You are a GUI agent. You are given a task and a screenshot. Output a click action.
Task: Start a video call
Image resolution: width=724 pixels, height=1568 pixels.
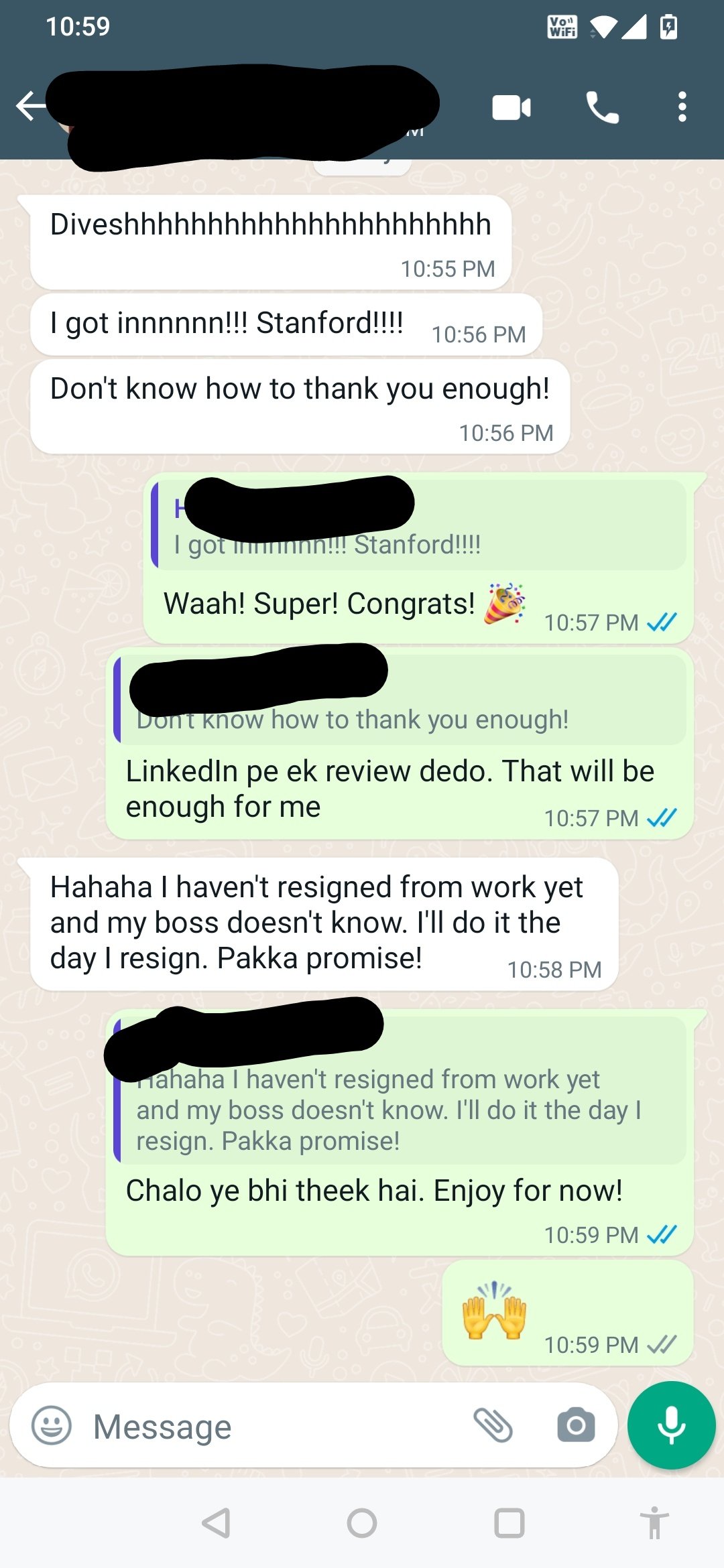511,107
